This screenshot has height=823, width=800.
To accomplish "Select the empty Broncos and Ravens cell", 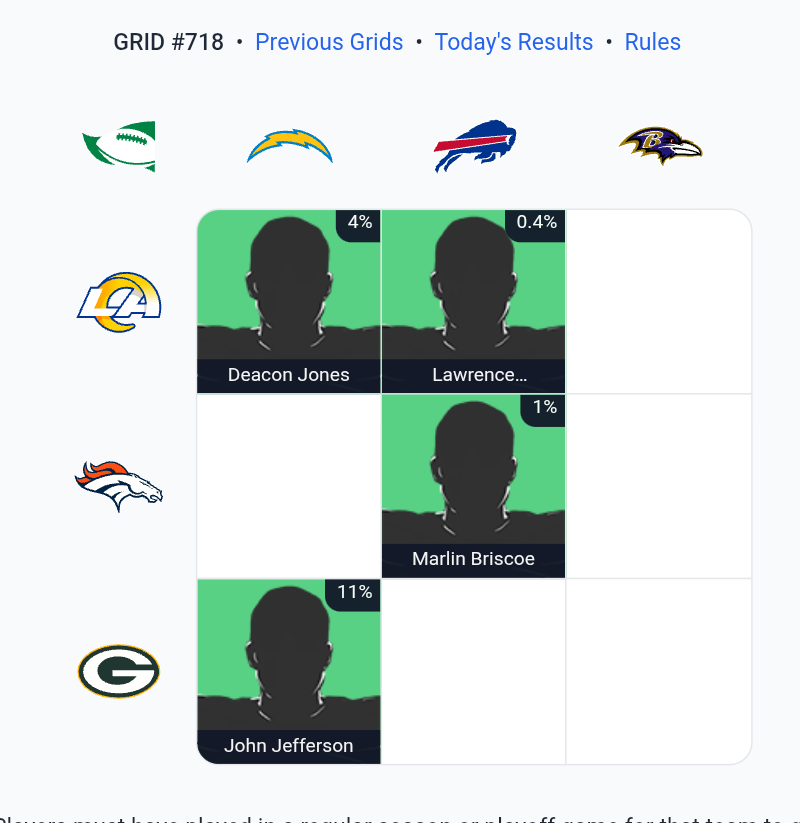I will (x=658, y=486).
